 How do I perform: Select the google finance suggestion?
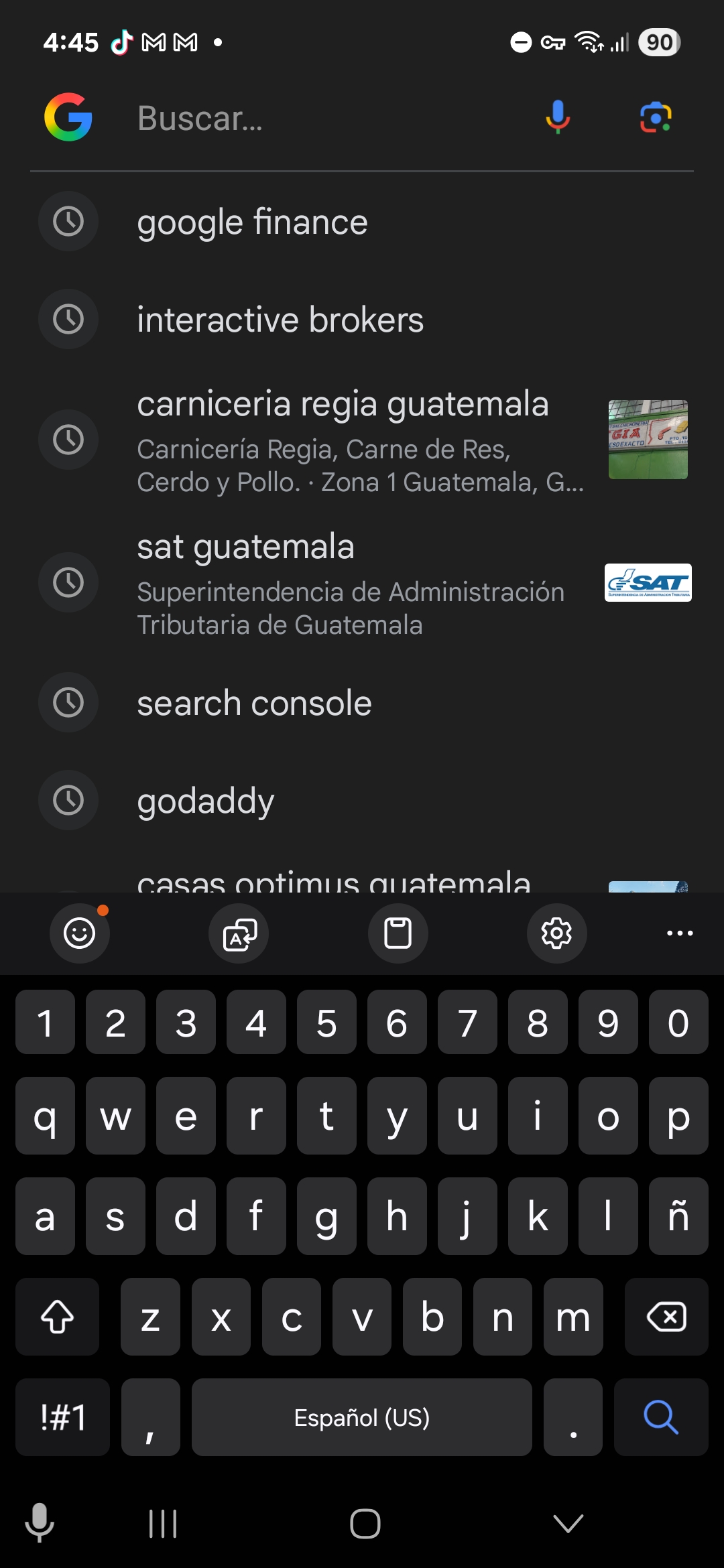click(252, 222)
